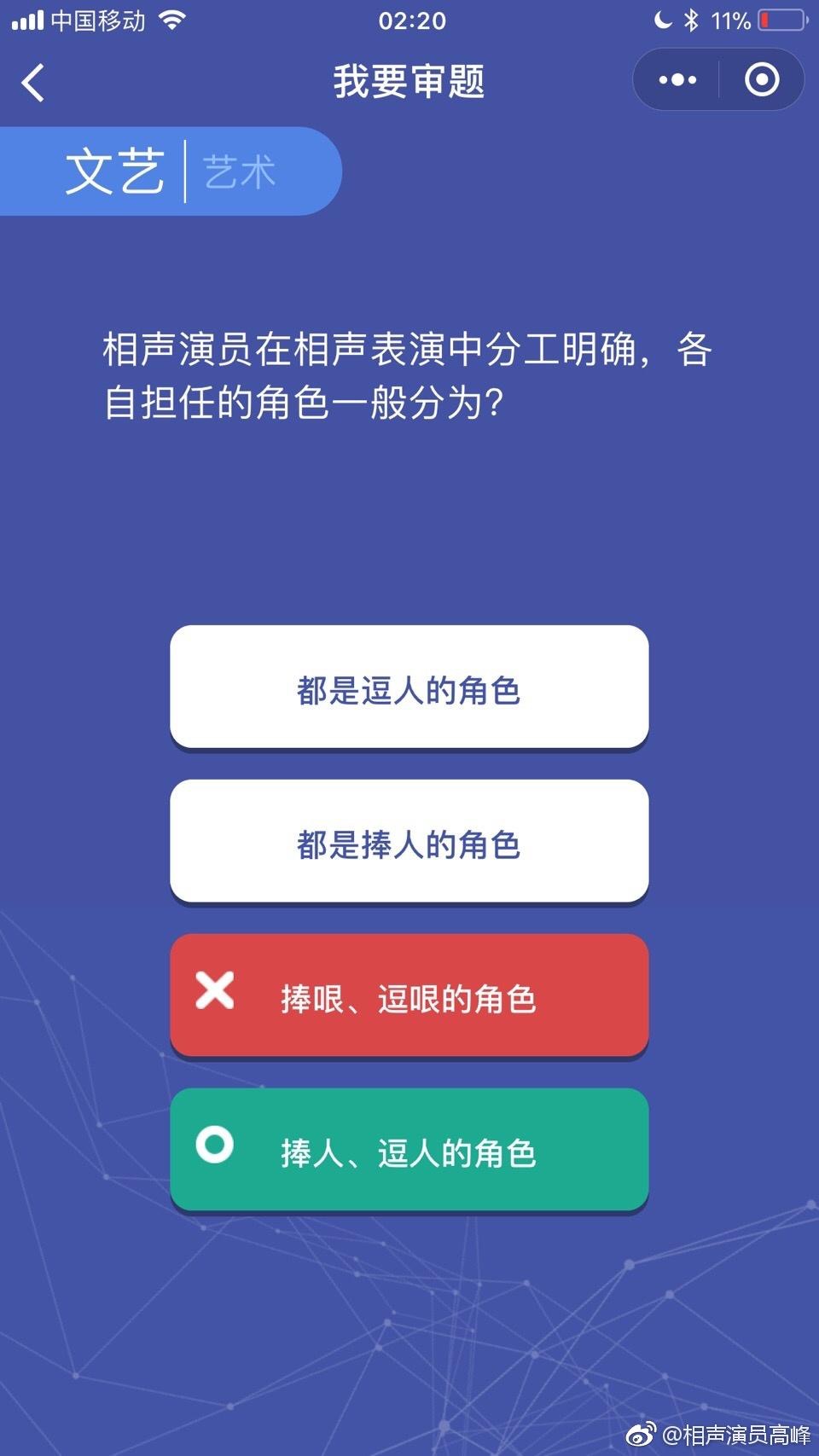Tap the red X mark on the wrong answer

click(216, 992)
